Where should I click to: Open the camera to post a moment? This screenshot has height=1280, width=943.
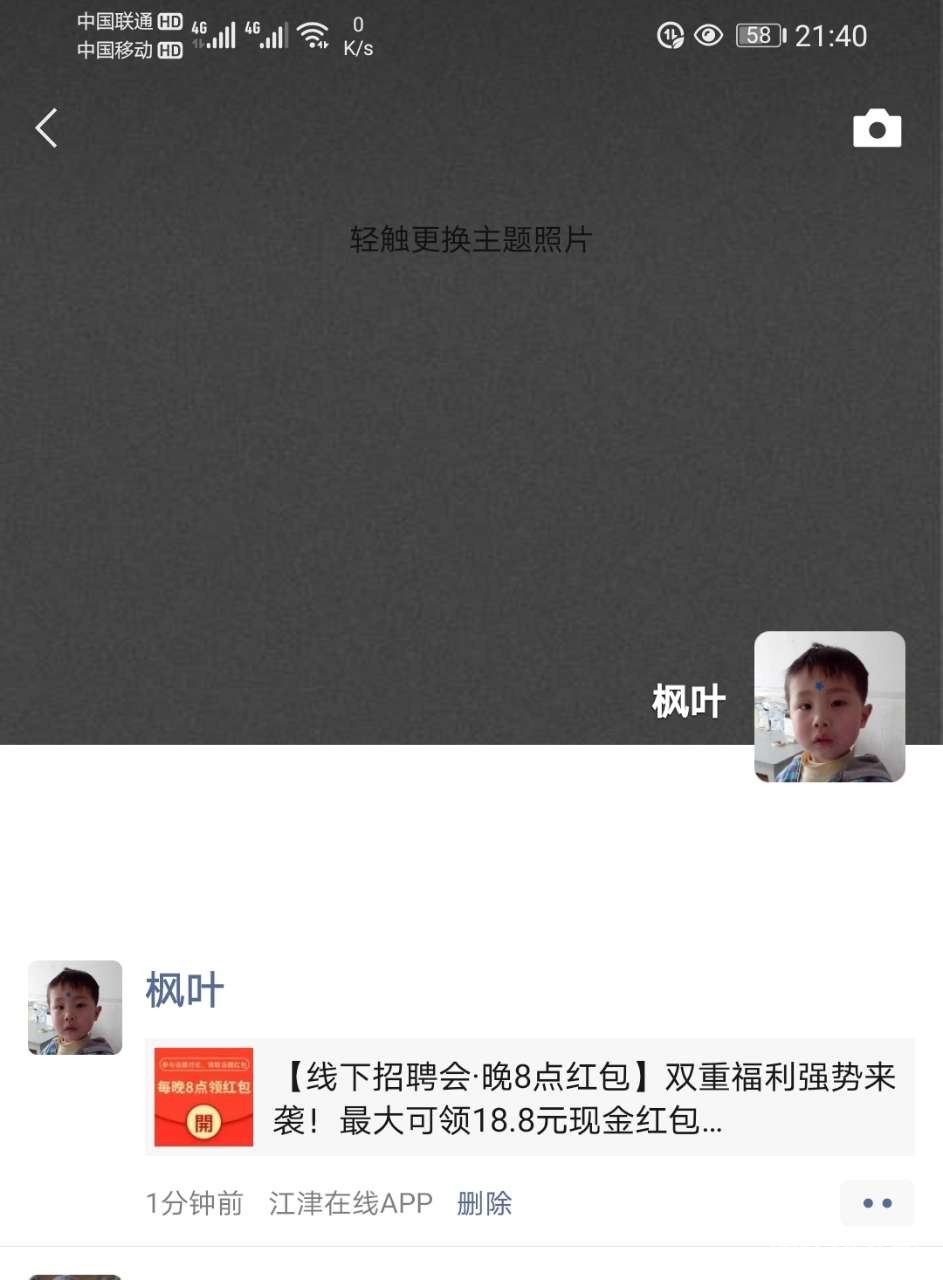point(876,129)
